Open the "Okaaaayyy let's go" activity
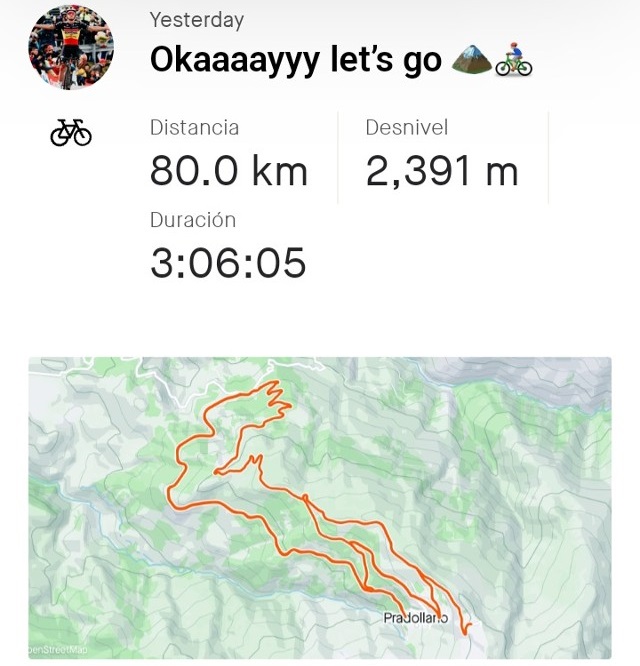 point(295,60)
